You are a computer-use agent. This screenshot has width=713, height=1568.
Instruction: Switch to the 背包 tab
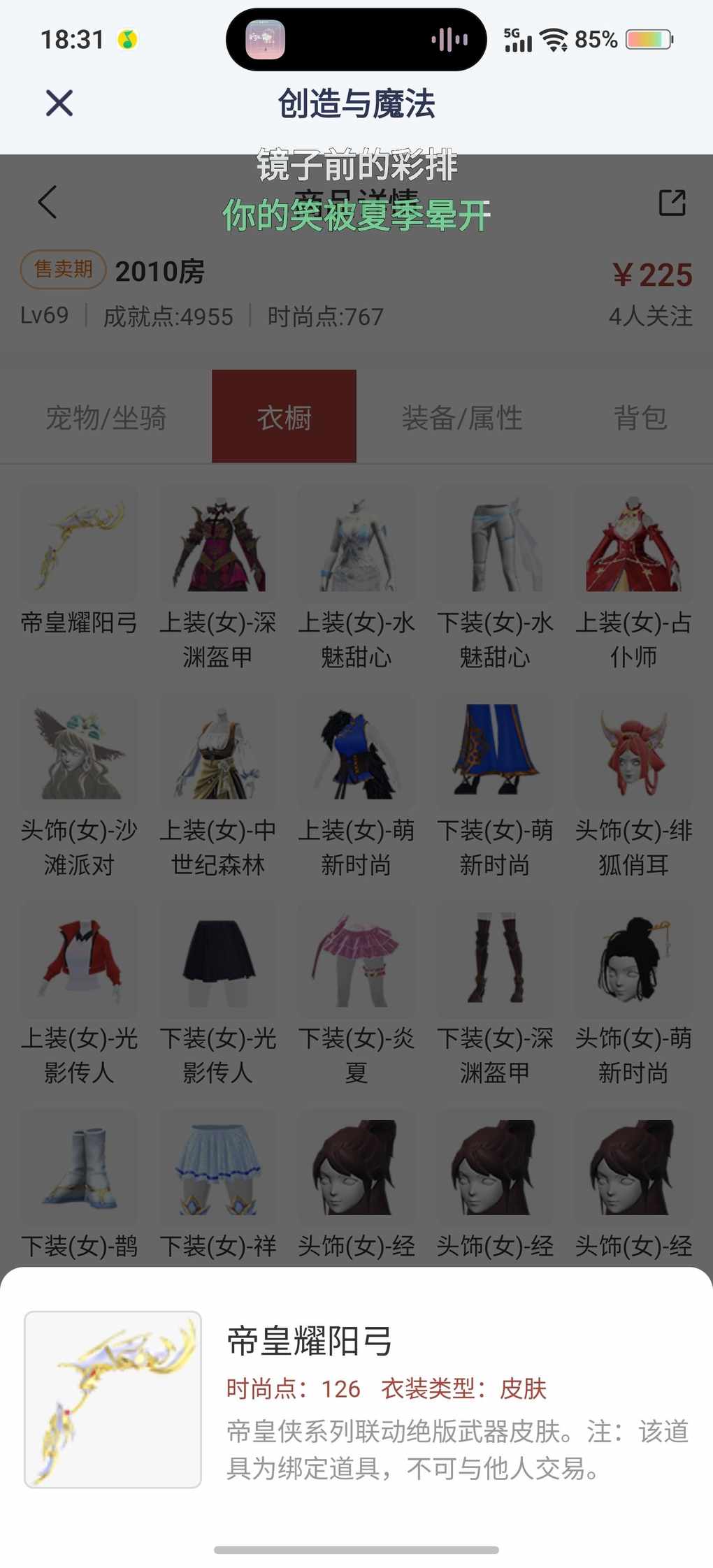(640, 418)
